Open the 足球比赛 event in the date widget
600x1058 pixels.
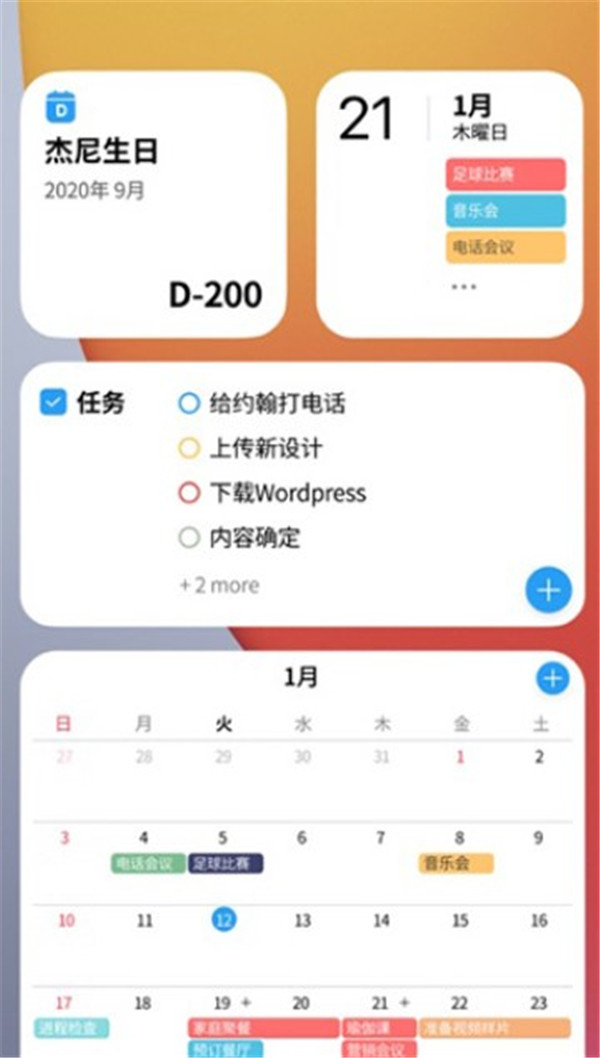coord(505,175)
